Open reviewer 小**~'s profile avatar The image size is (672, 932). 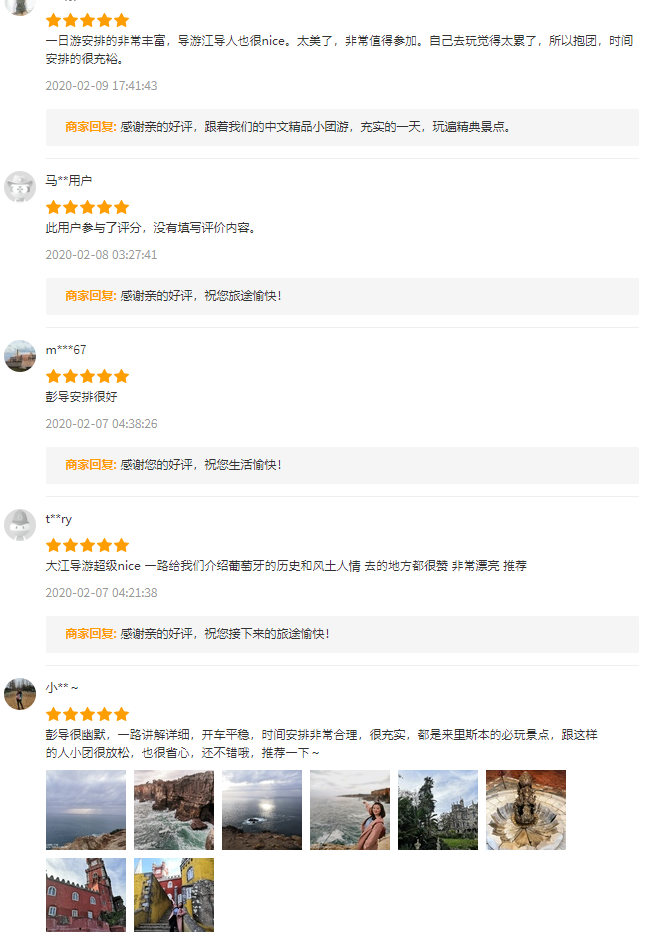[x=20, y=694]
